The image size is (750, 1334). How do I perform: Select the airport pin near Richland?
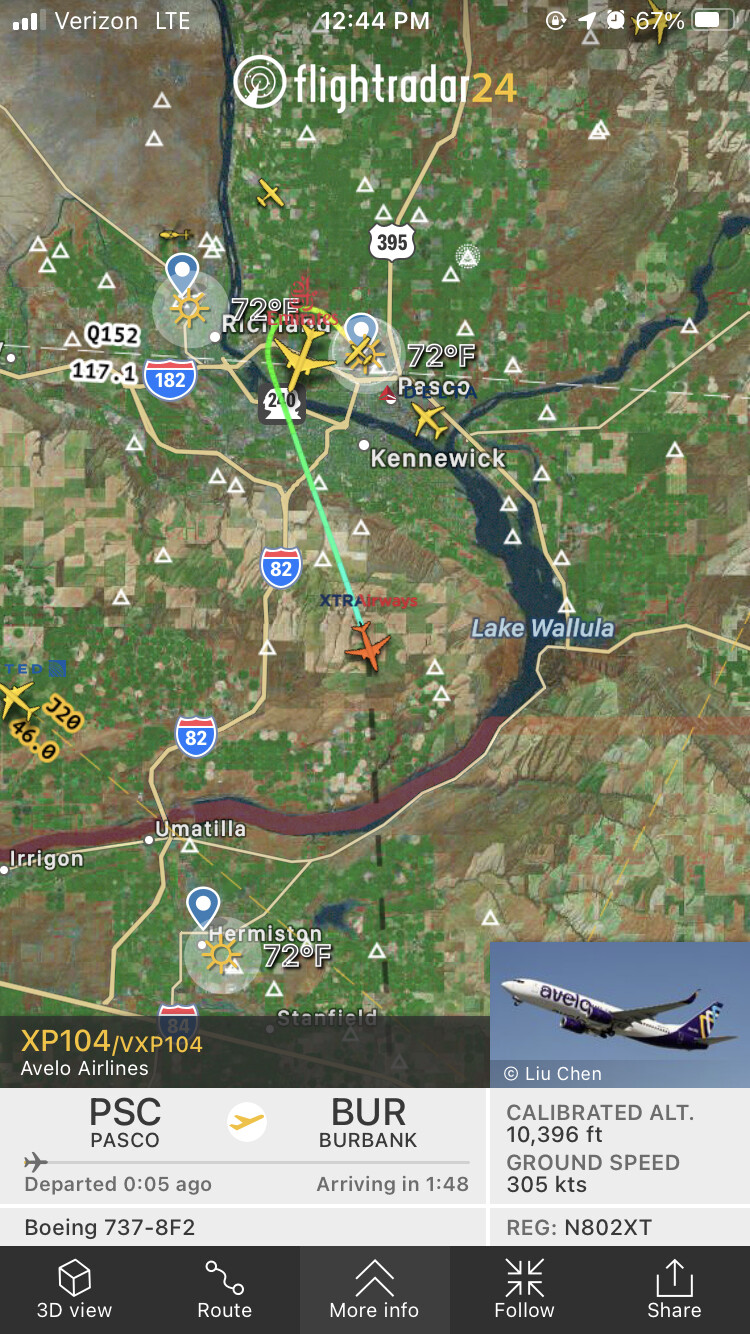pyautogui.click(x=182, y=272)
